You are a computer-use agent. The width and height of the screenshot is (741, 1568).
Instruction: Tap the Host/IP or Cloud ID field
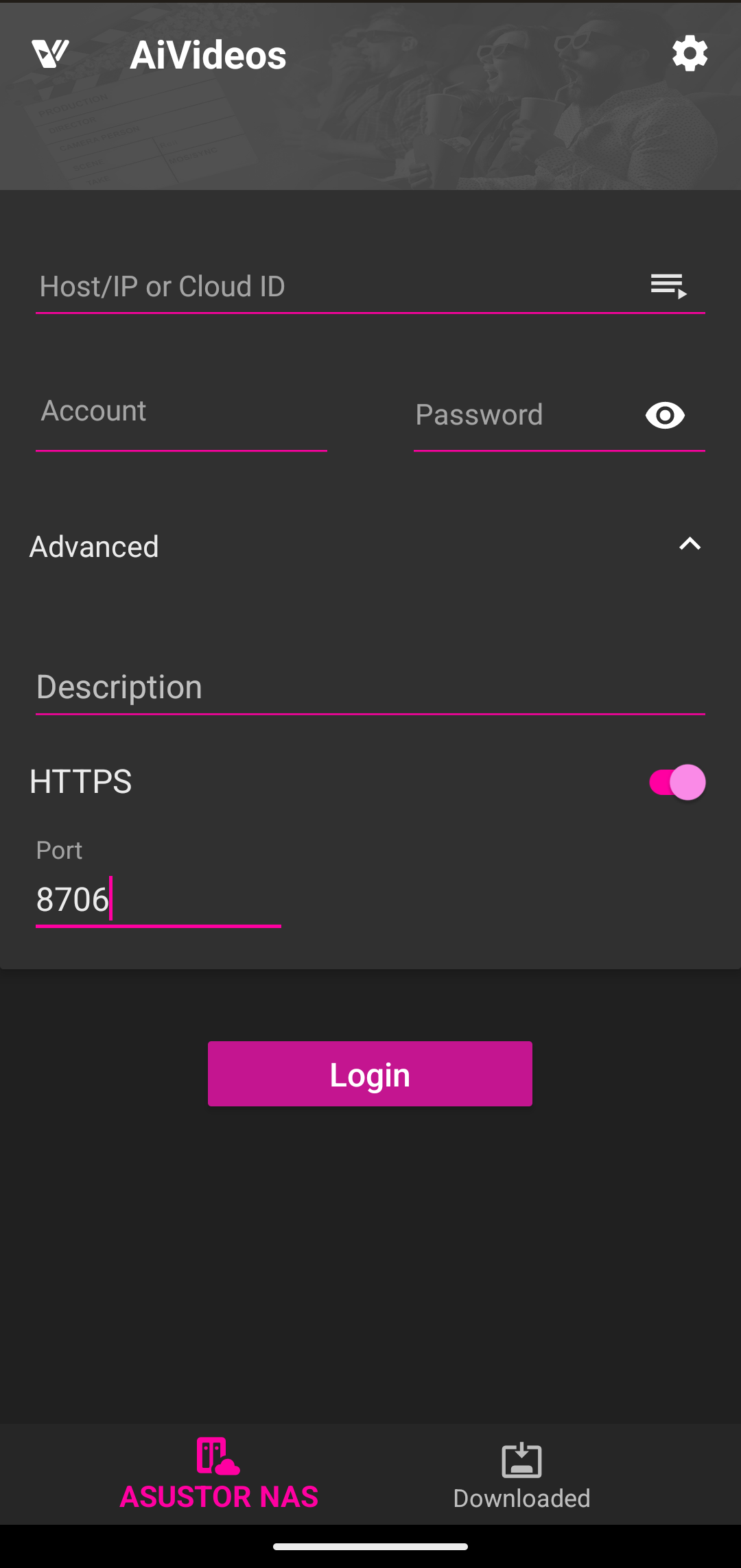click(336, 286)
